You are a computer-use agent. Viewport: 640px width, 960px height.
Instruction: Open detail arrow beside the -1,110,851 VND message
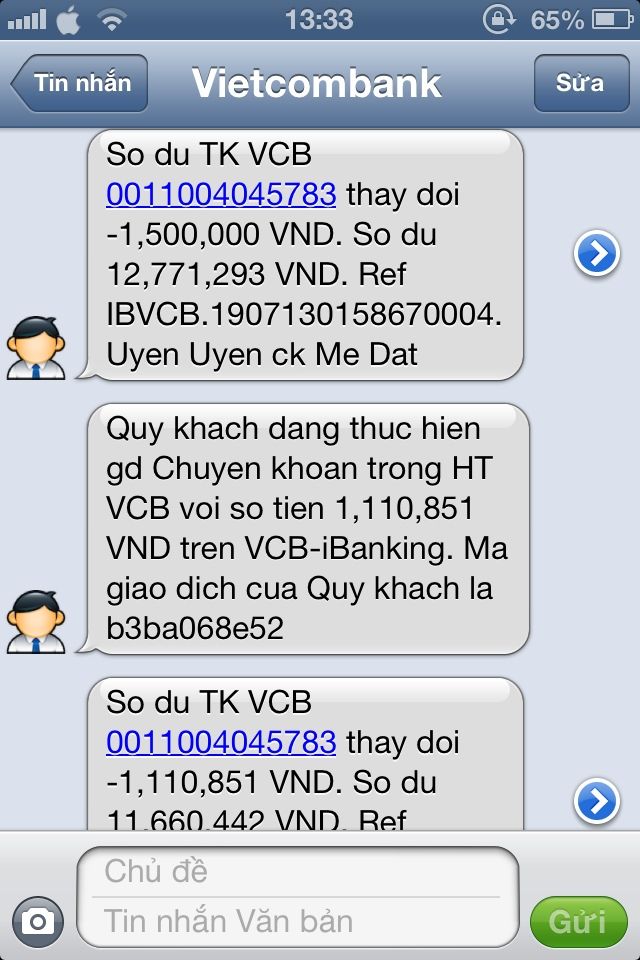tap(596, 801)
